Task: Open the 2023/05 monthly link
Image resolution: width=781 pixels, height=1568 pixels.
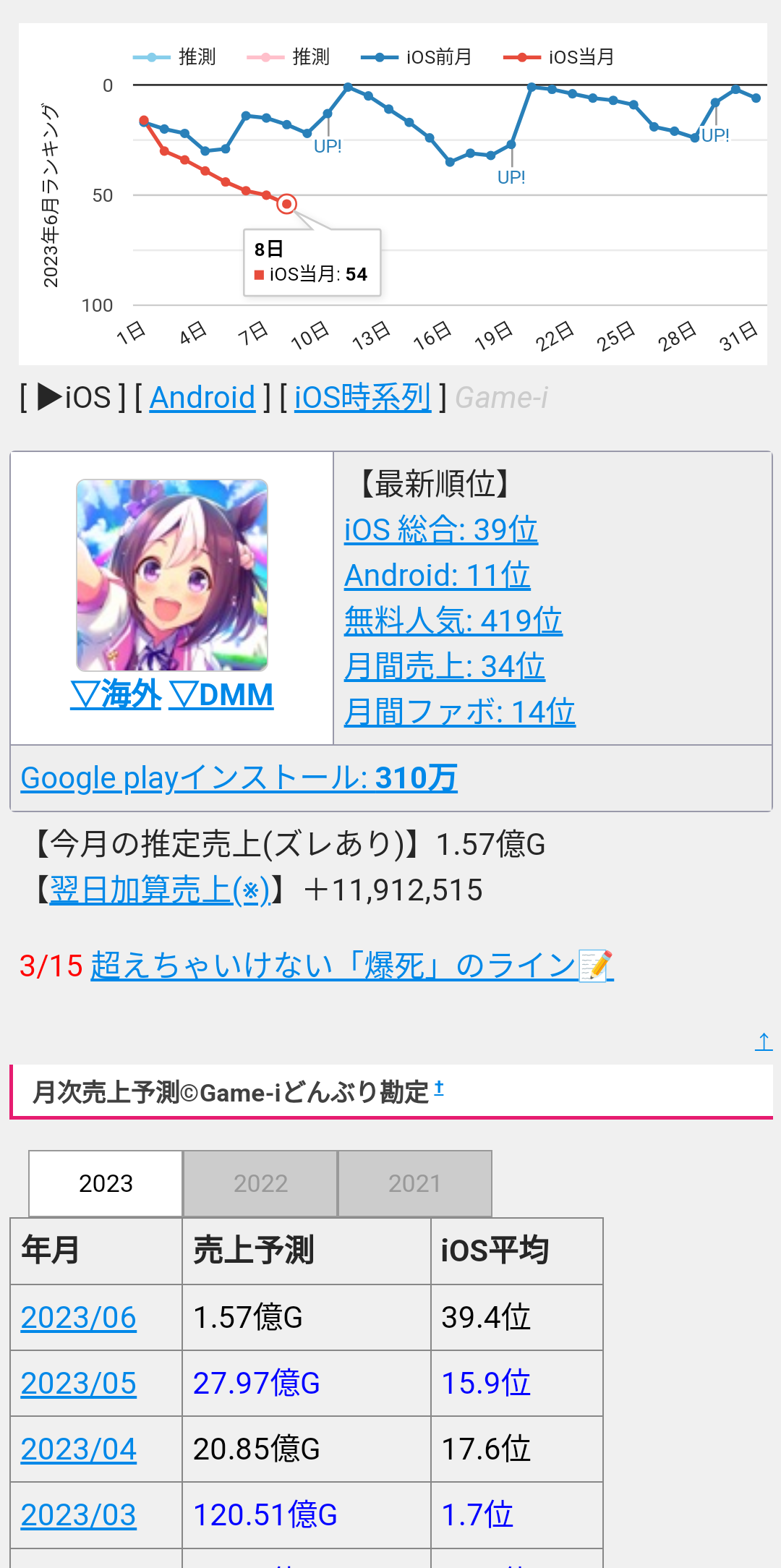Action: pos(78,1383)
